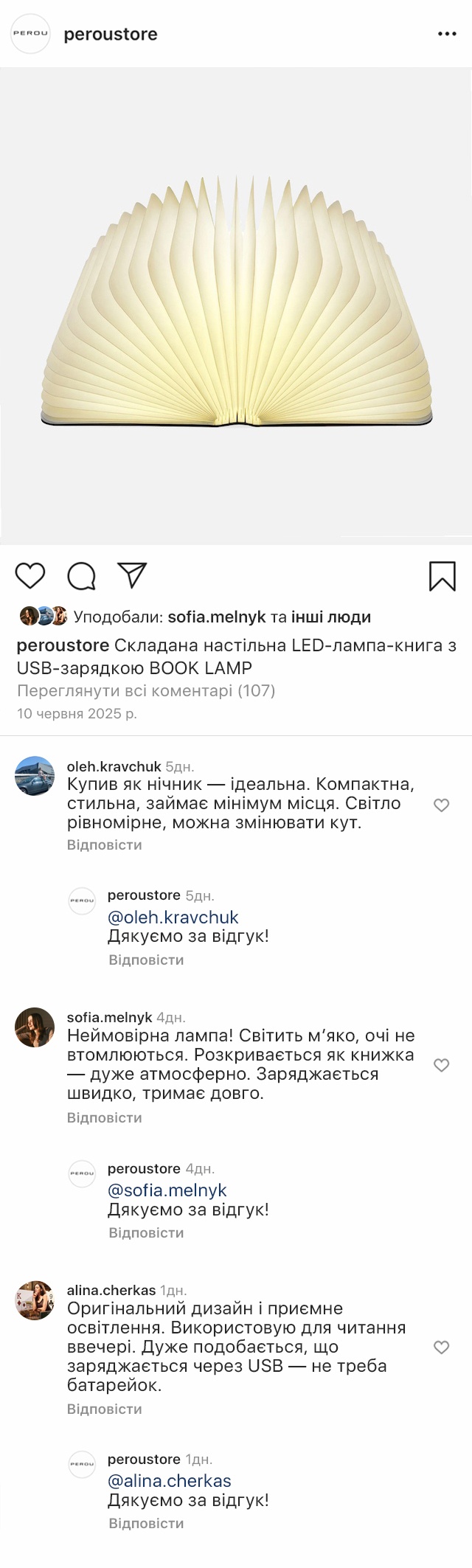Open the comment icon under the post
The height and width of the screenshot is (1568, 472).
tap(81, 576)
